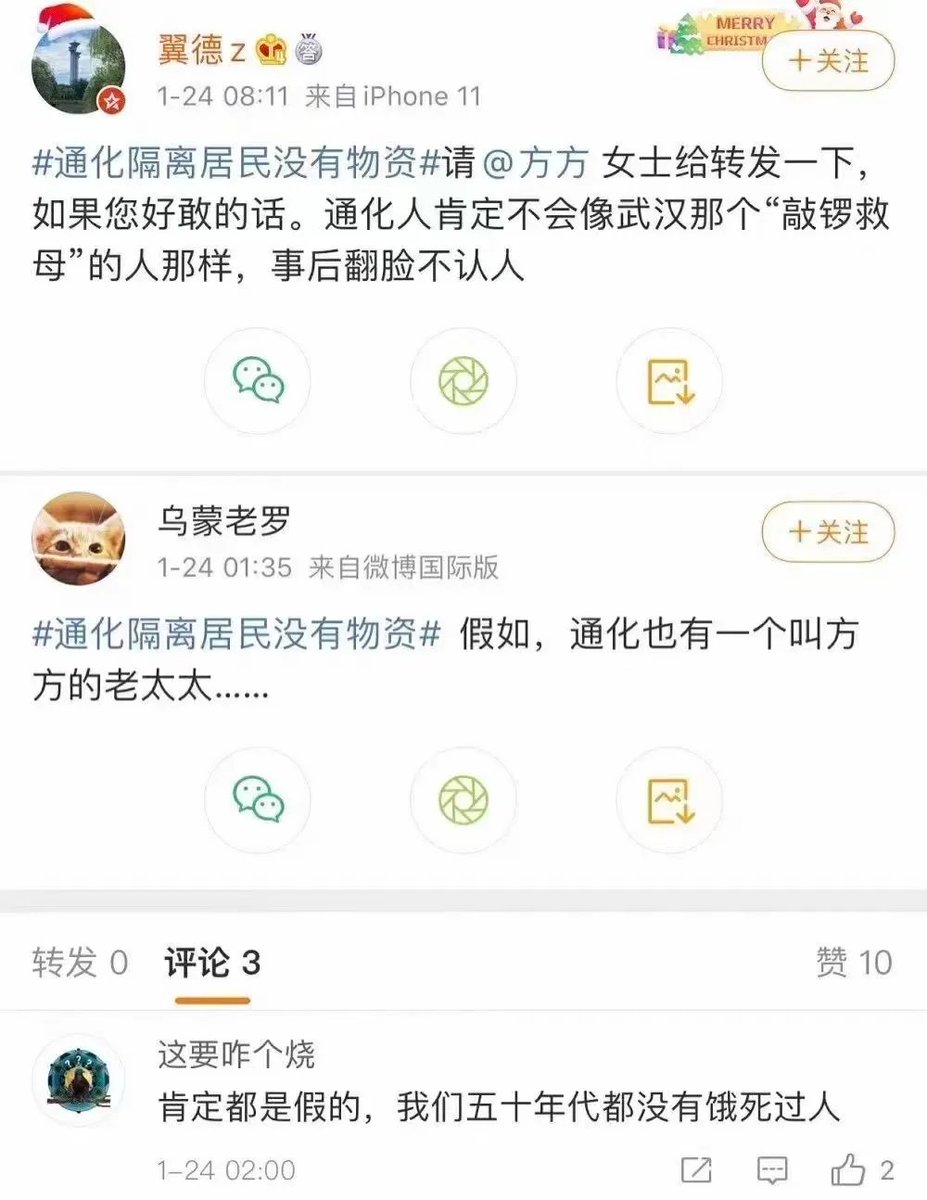Share 翼德z's post to WeChat
Viewport: 927px width, 1200px height.
click(257, 381)
